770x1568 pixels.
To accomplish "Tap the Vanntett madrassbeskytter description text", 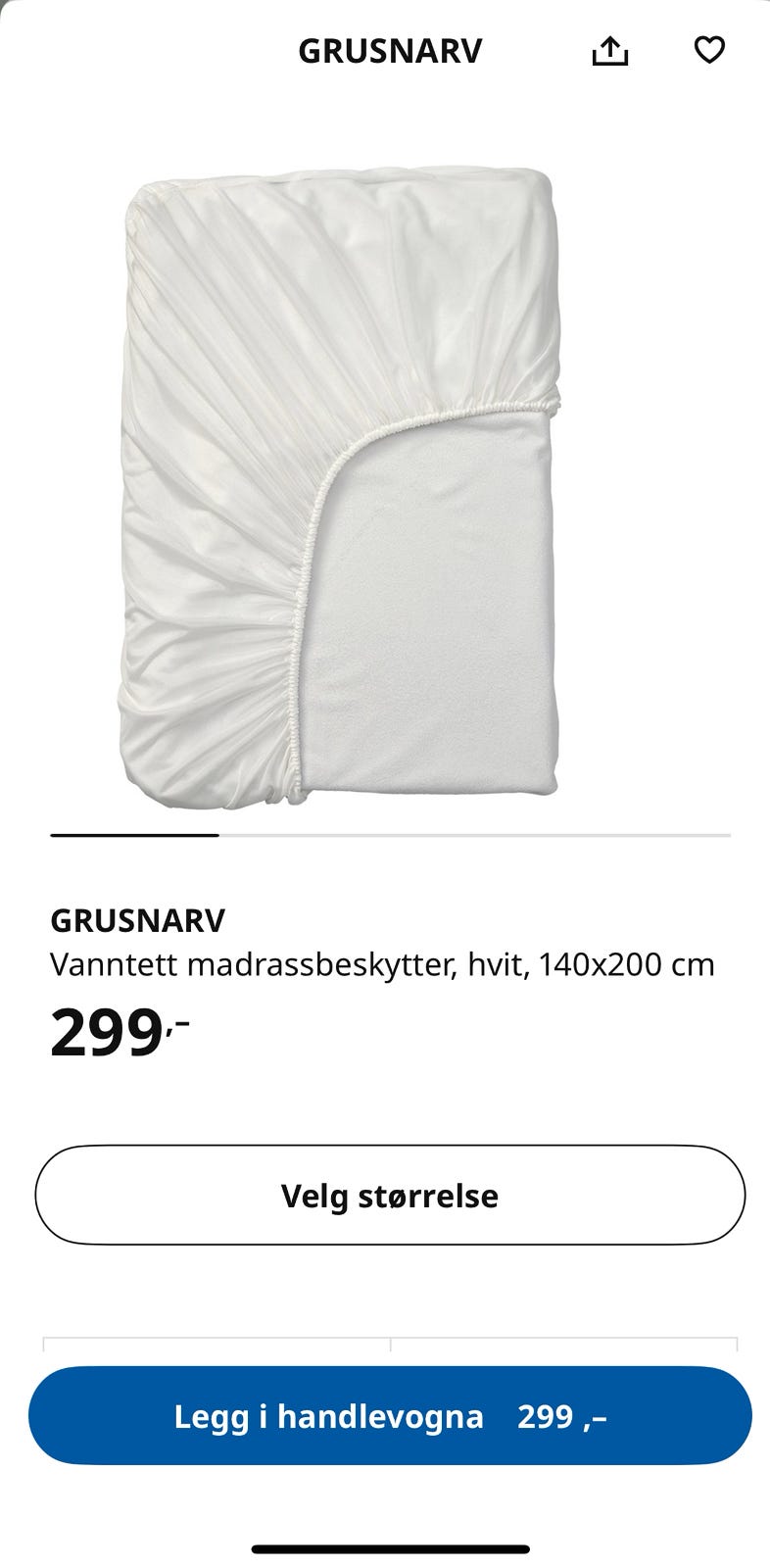I will 382,964.
